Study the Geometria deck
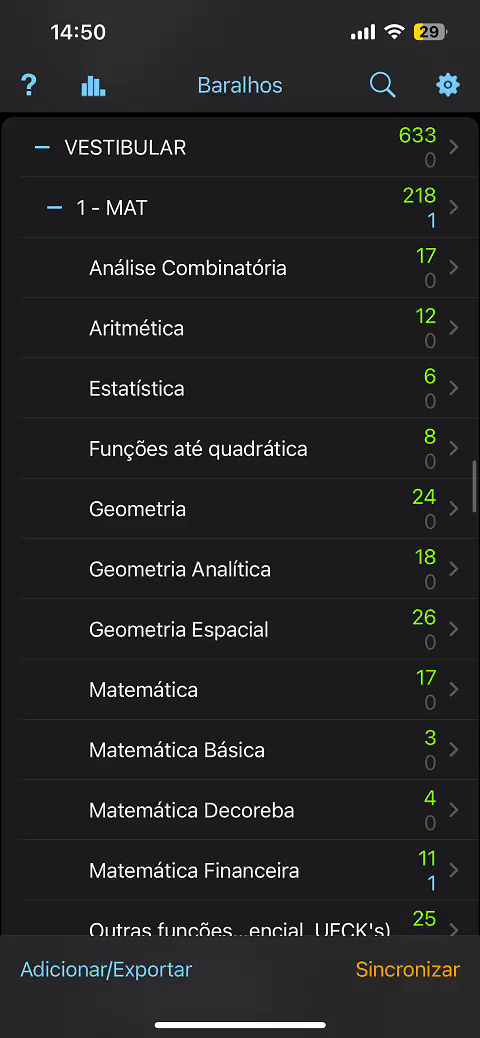Screen dimensions: 480x1038 250,509
